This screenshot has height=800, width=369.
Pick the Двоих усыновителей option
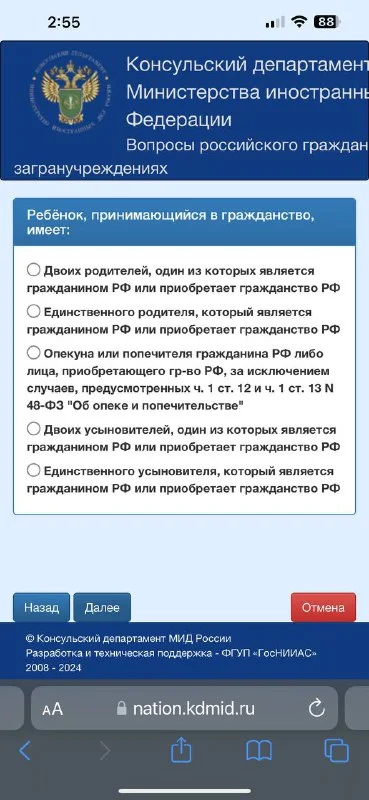click(x=33, y=429)
